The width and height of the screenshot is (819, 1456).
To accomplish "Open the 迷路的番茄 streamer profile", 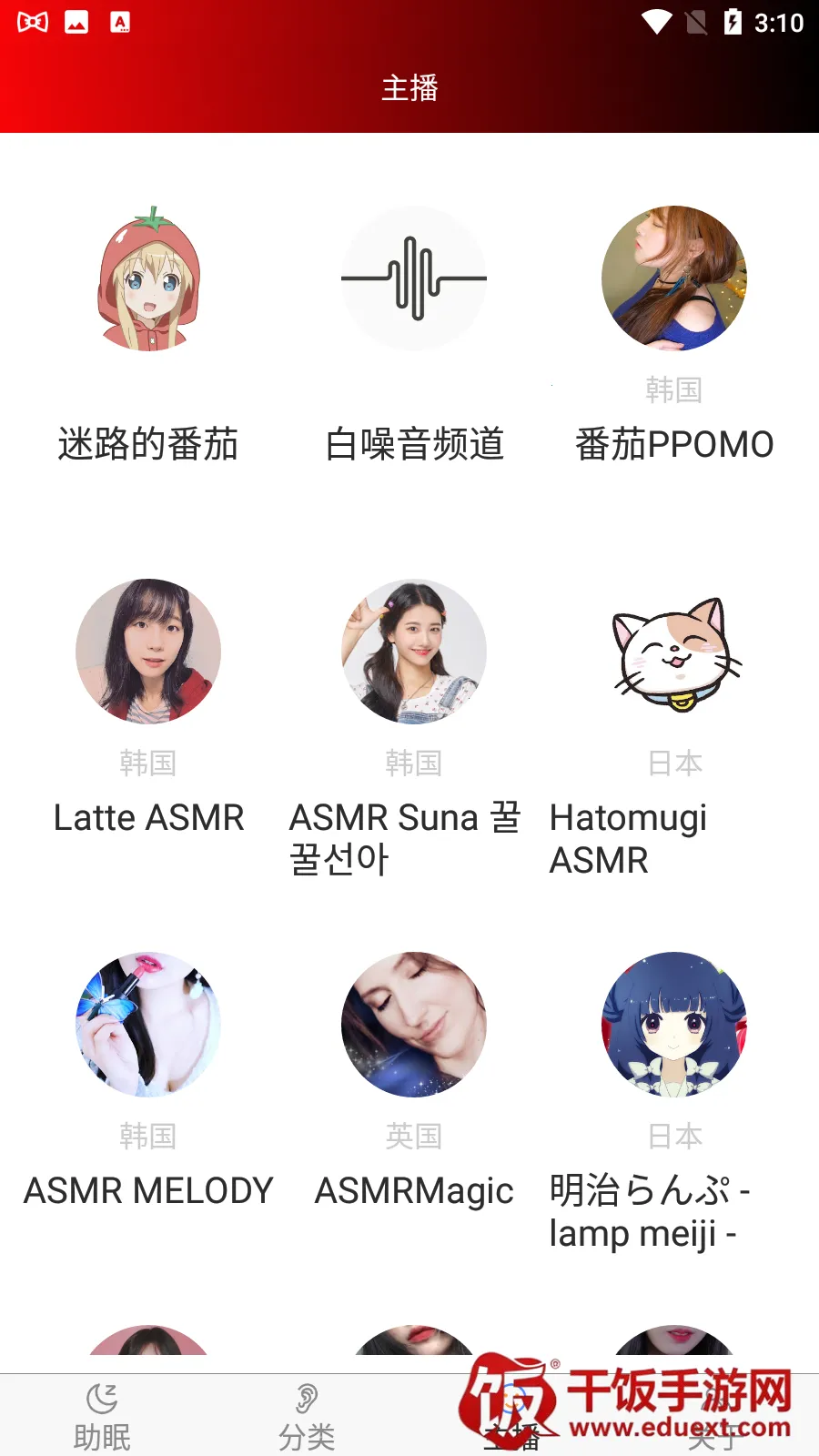I will pyautogui.click(x=148, y=278).
